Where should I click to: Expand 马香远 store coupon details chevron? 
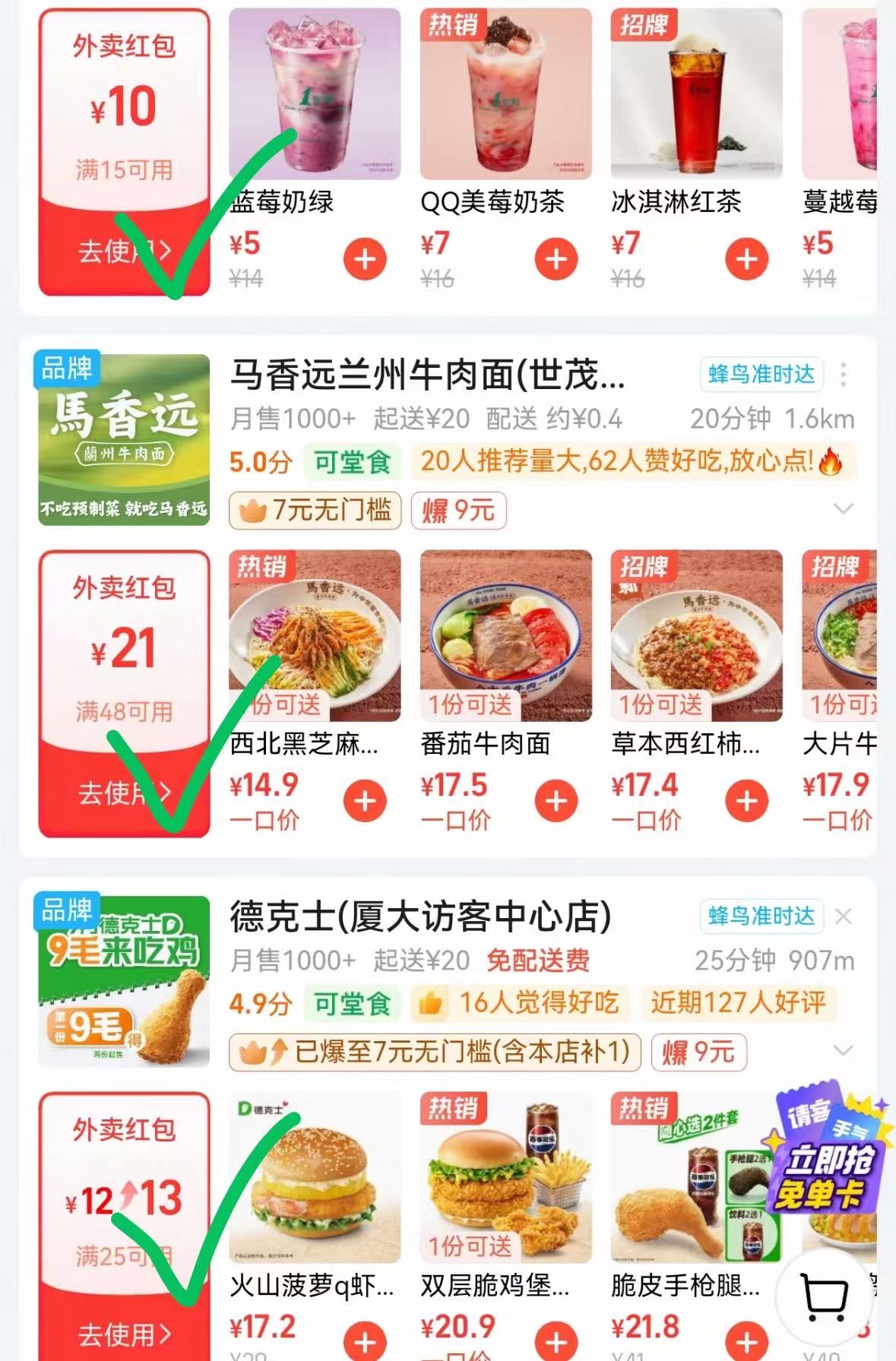coord(842,510)
